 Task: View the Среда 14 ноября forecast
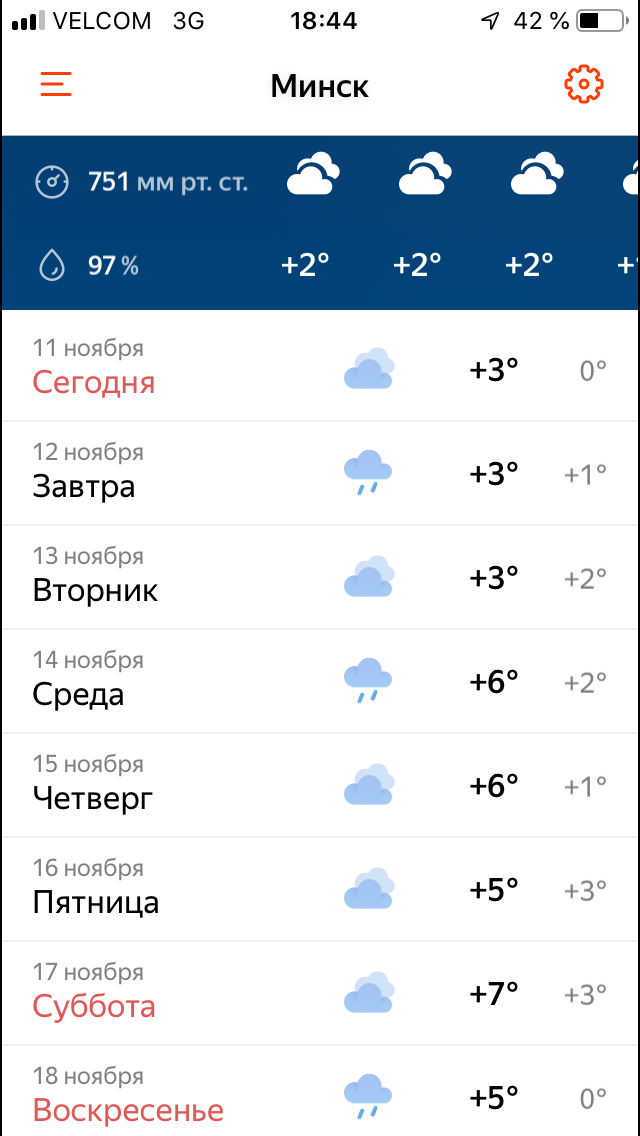click(320, 681)
